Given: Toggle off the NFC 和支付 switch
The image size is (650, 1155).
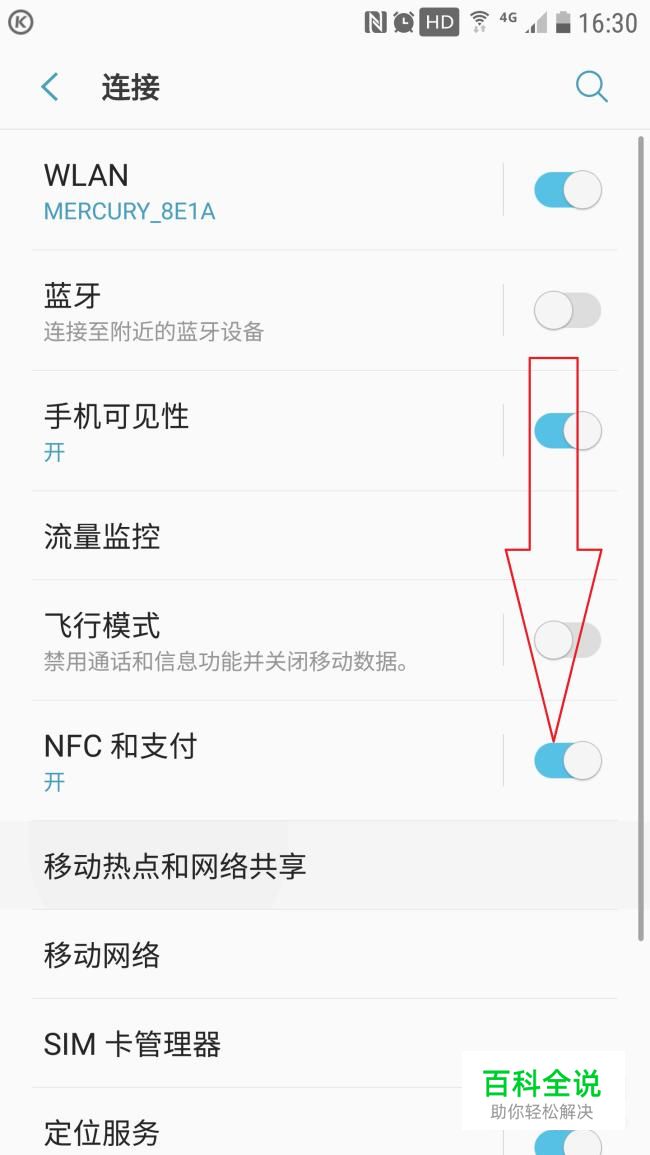Looking at the screenshot, I should pos(567,761).
